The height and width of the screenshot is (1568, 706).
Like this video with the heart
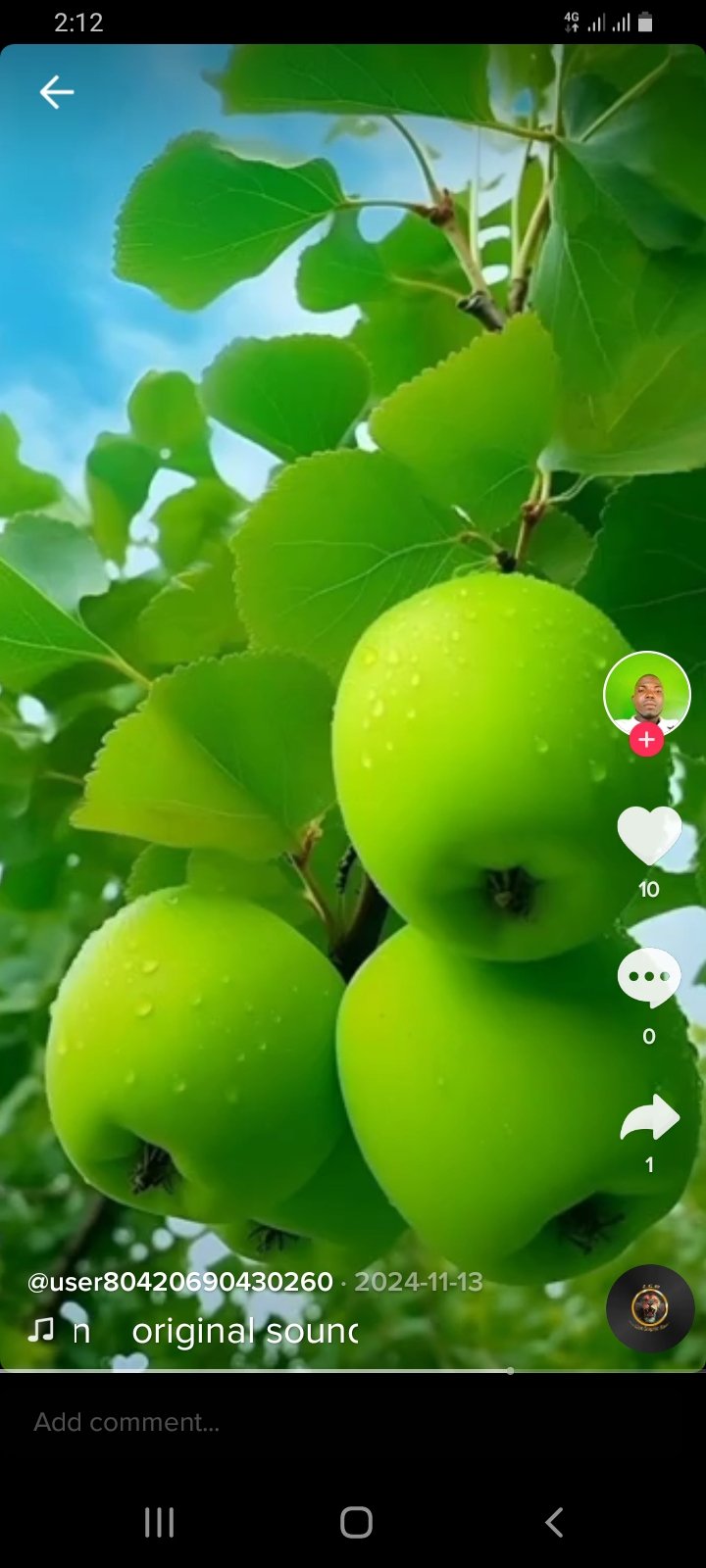click(648, 836)
